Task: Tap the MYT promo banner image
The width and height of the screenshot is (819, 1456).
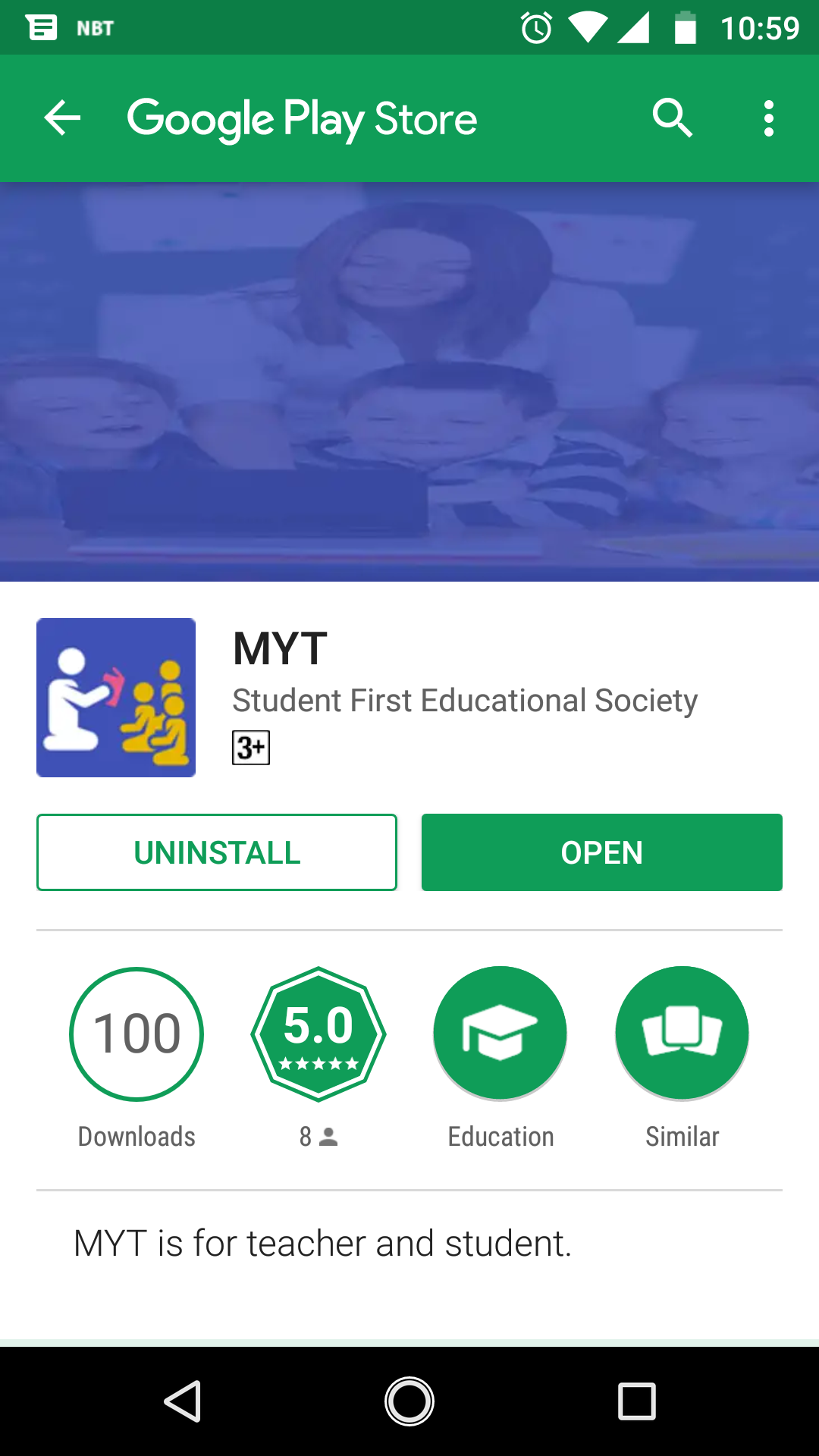Action: pyautogui.click(x=409, y=381)
